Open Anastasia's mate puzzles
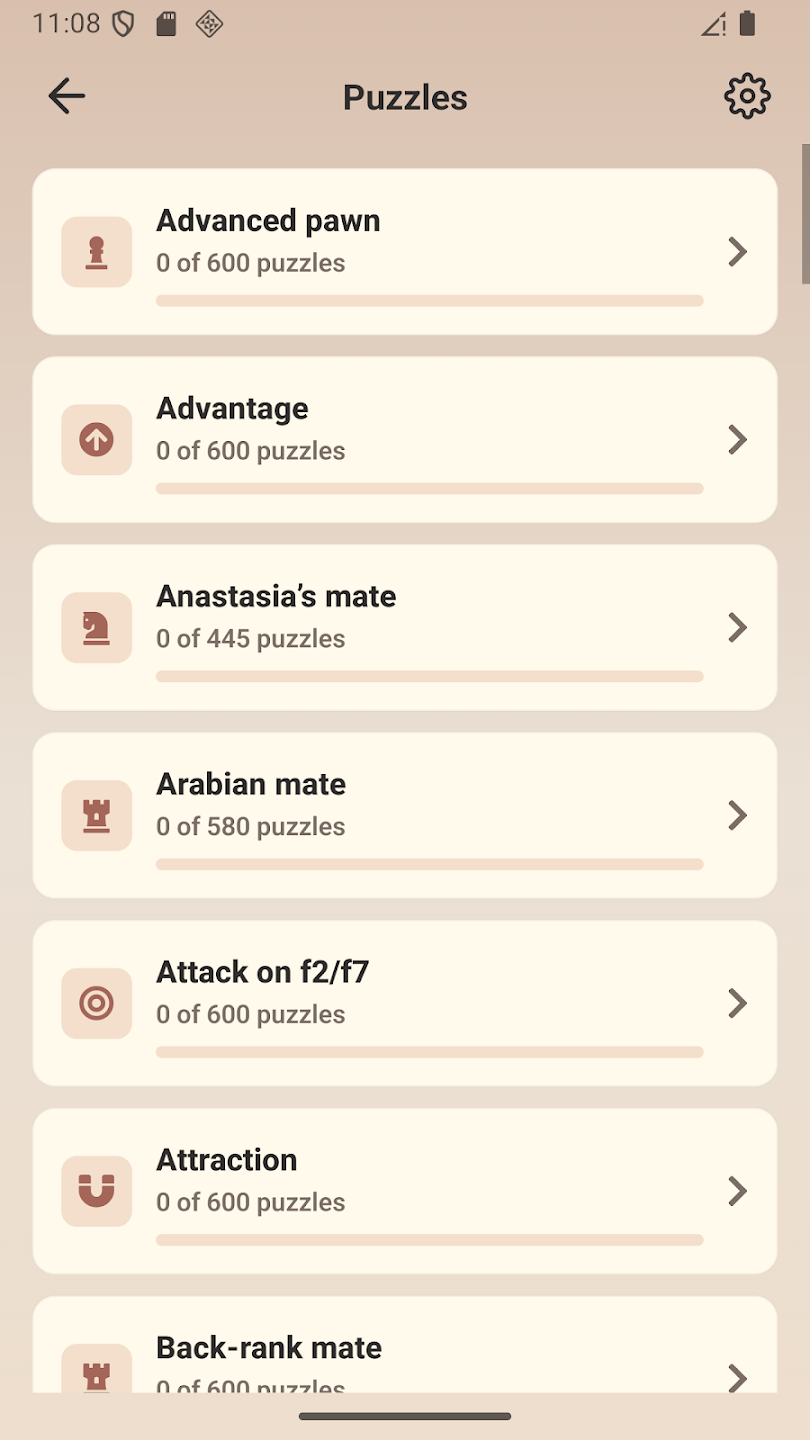 pyautogui.click(x=405, y=627)
